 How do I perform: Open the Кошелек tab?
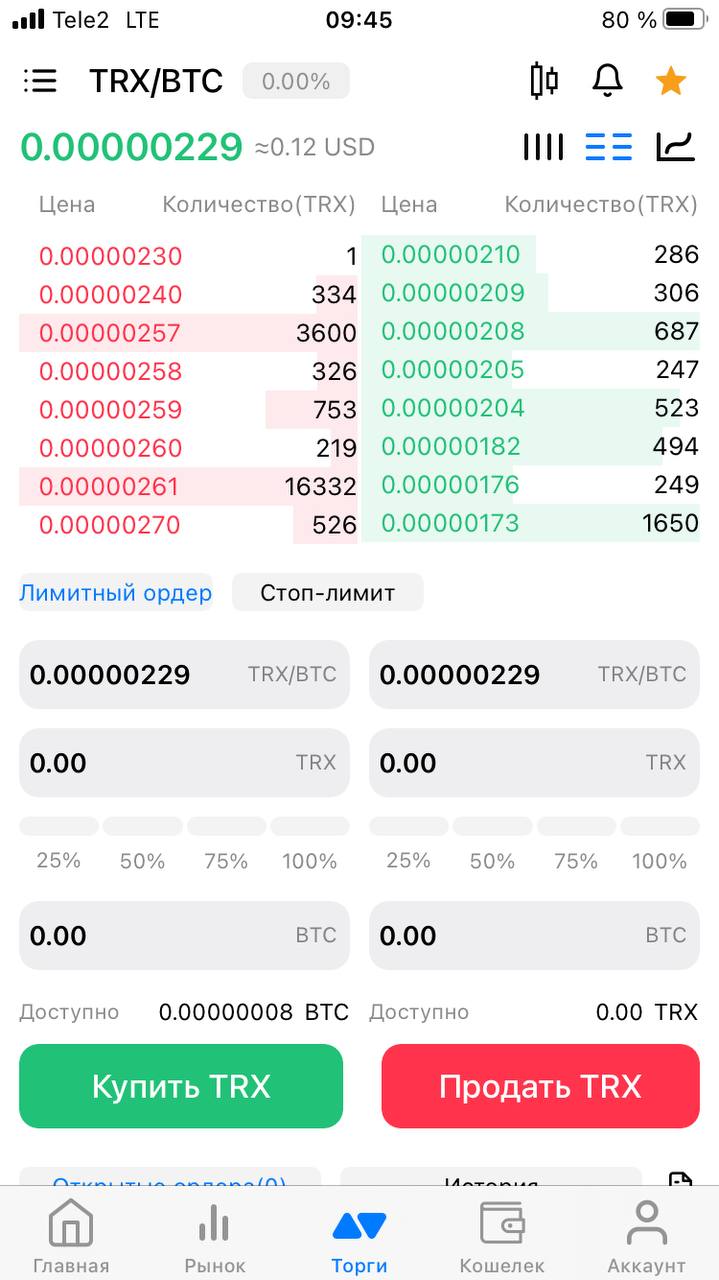502,1236
